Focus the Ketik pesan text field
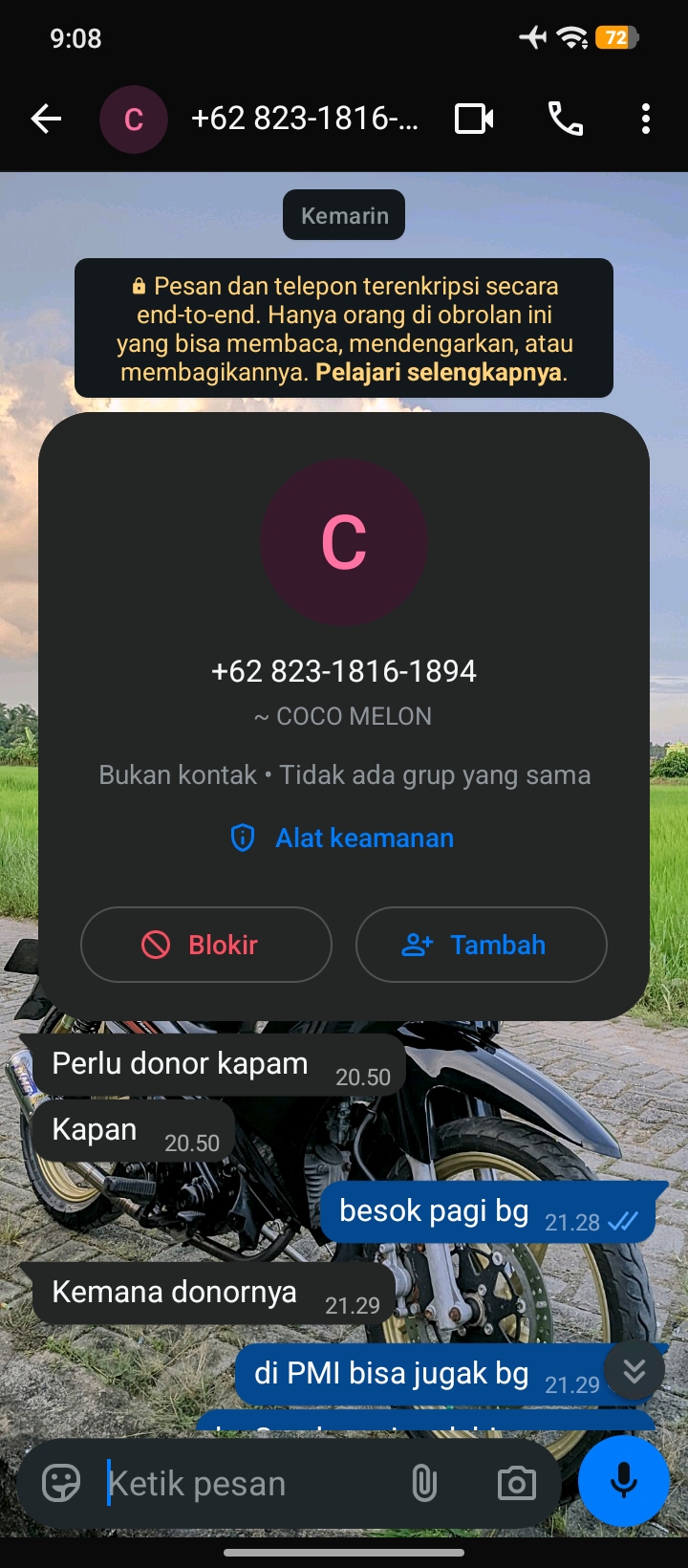This screenshot has height=1568, width=688. pos(248,1484)
